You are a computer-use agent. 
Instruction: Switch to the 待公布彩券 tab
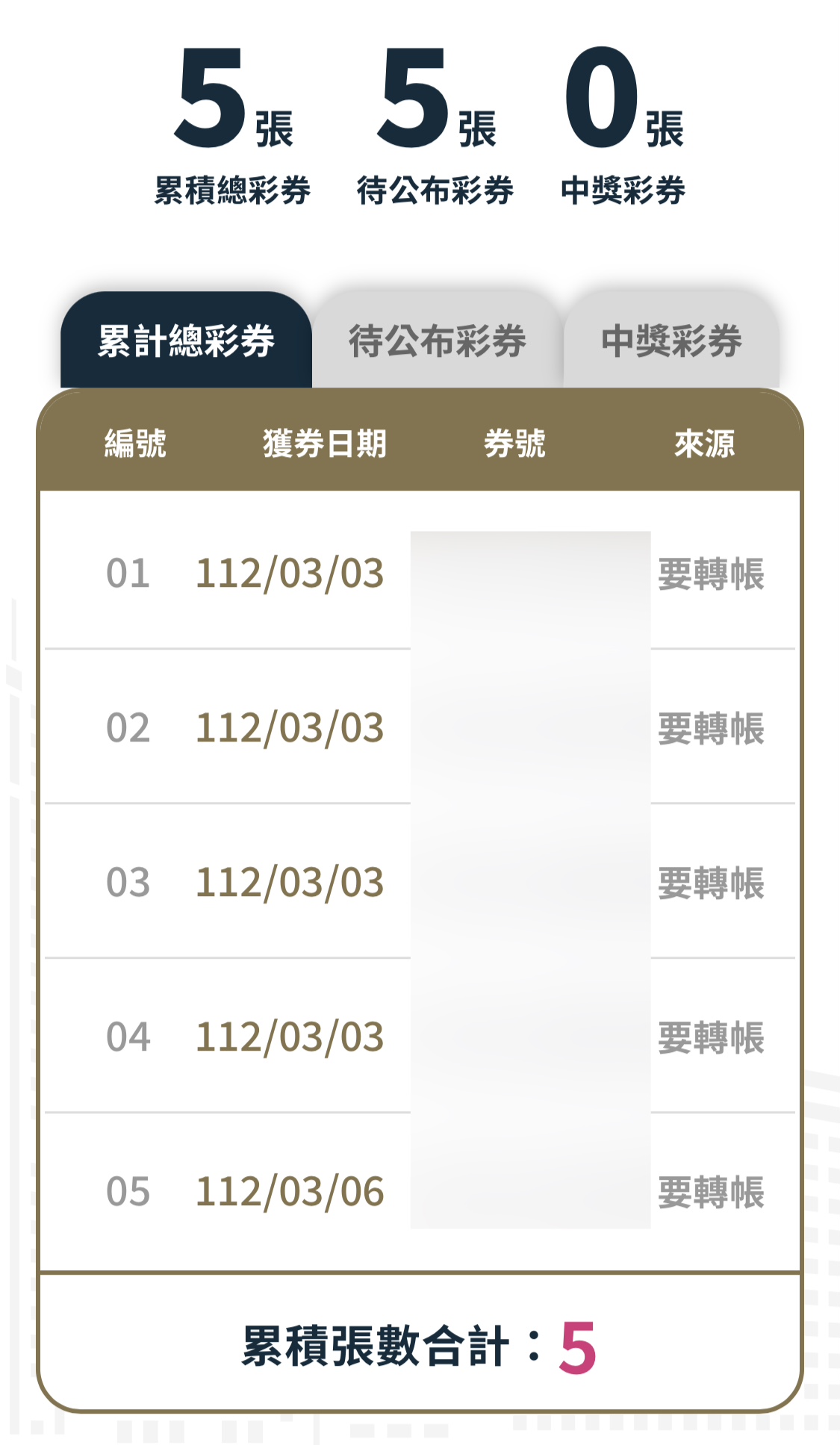(437, 340)
